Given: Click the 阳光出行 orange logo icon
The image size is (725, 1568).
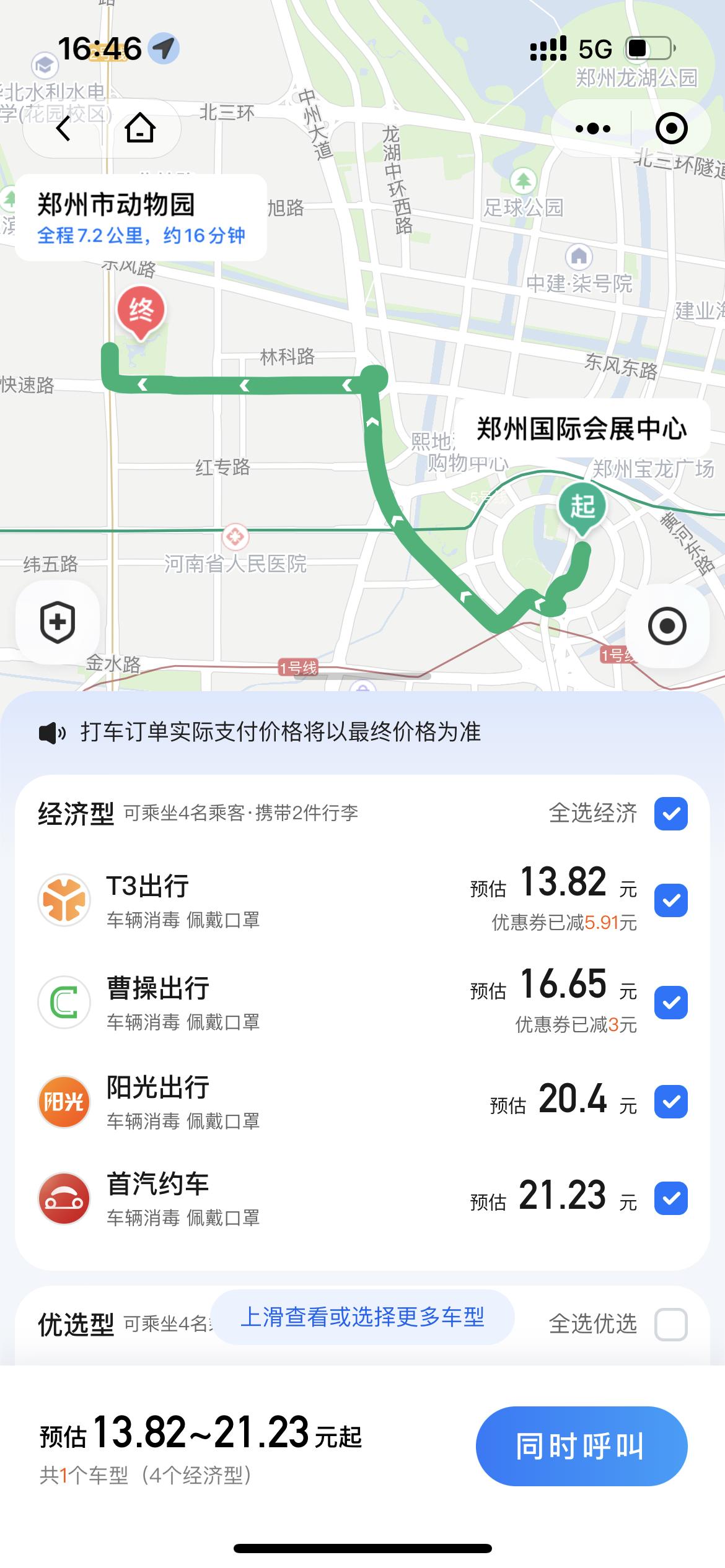Looking at the screenshot, I should click(x=64, y=1101).
